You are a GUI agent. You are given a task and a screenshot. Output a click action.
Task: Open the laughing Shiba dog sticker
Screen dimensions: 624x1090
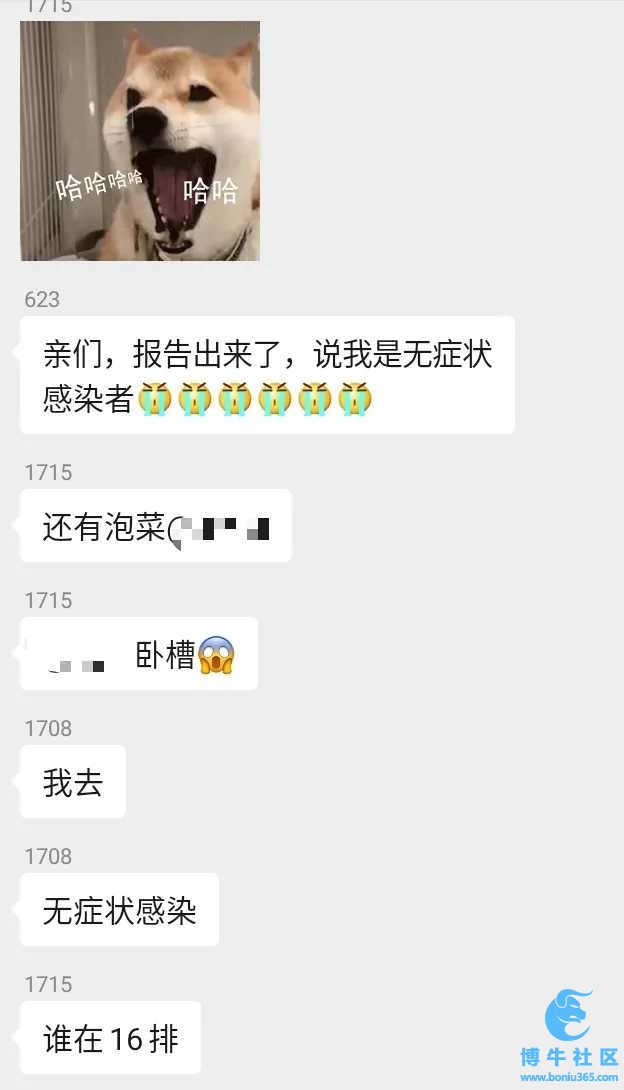140,141
